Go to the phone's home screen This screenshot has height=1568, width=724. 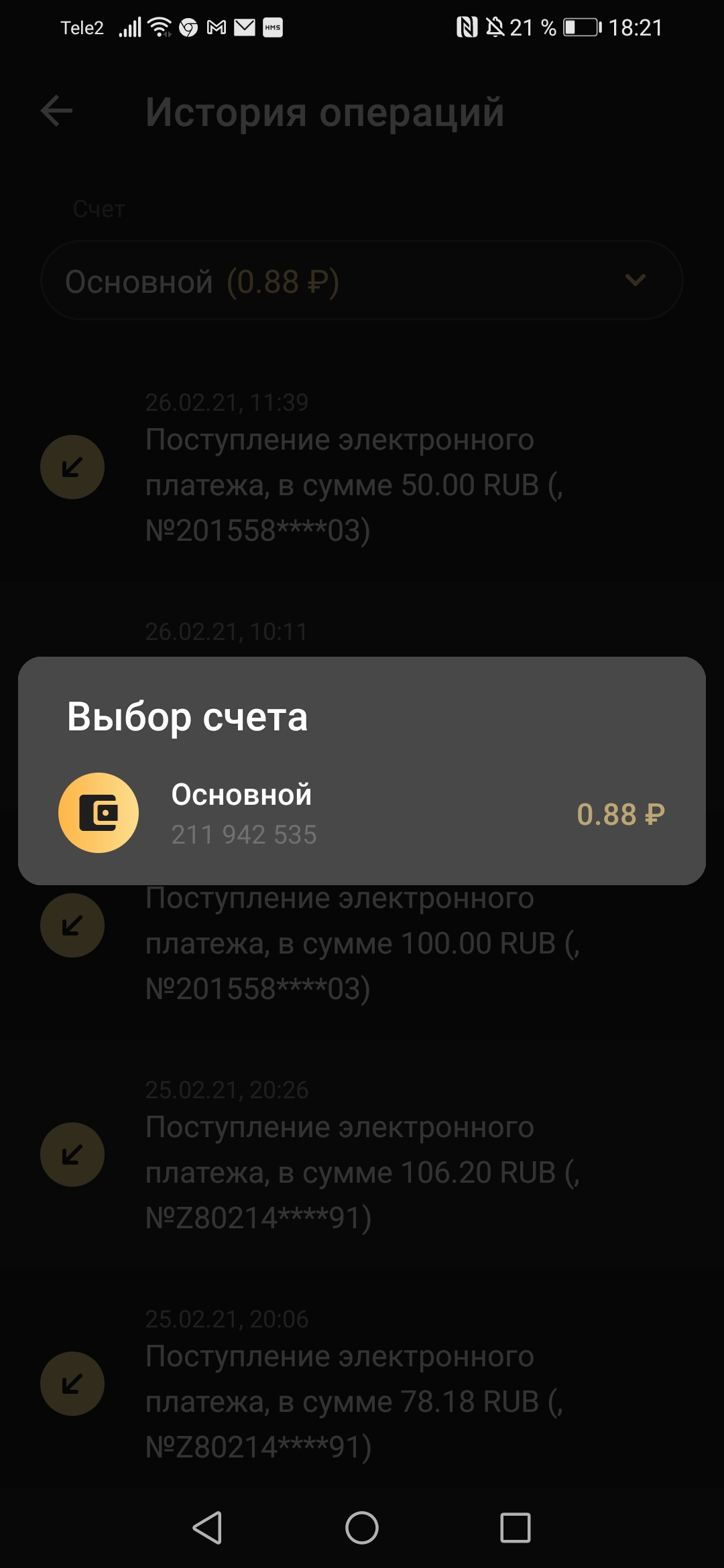(362, 1528)
